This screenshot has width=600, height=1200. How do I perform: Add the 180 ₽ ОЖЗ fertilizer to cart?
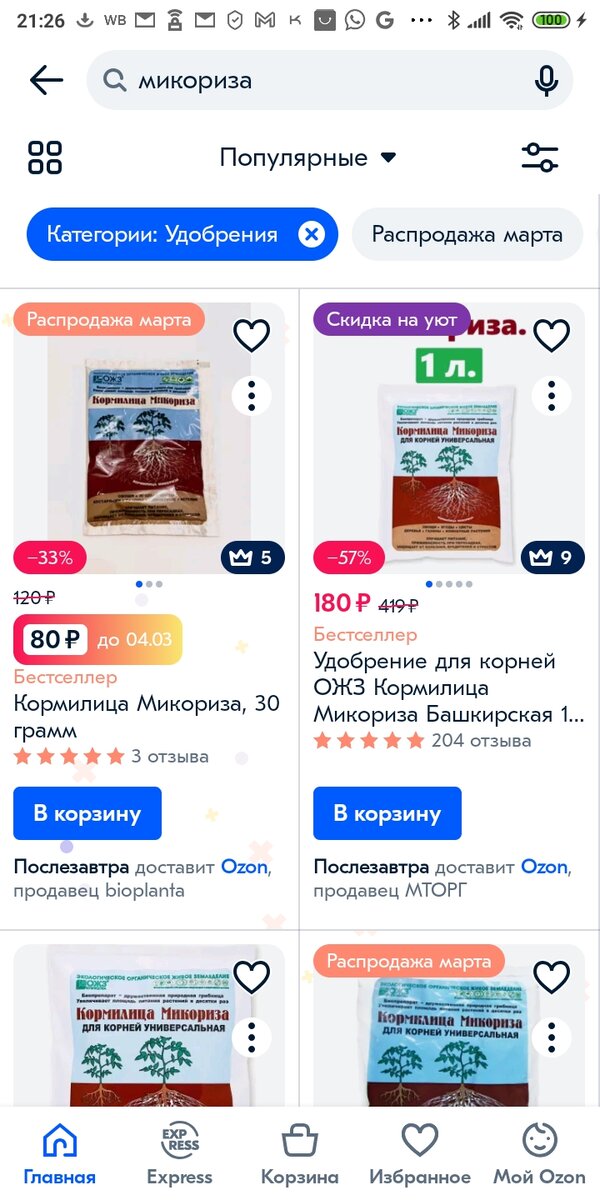387,813
